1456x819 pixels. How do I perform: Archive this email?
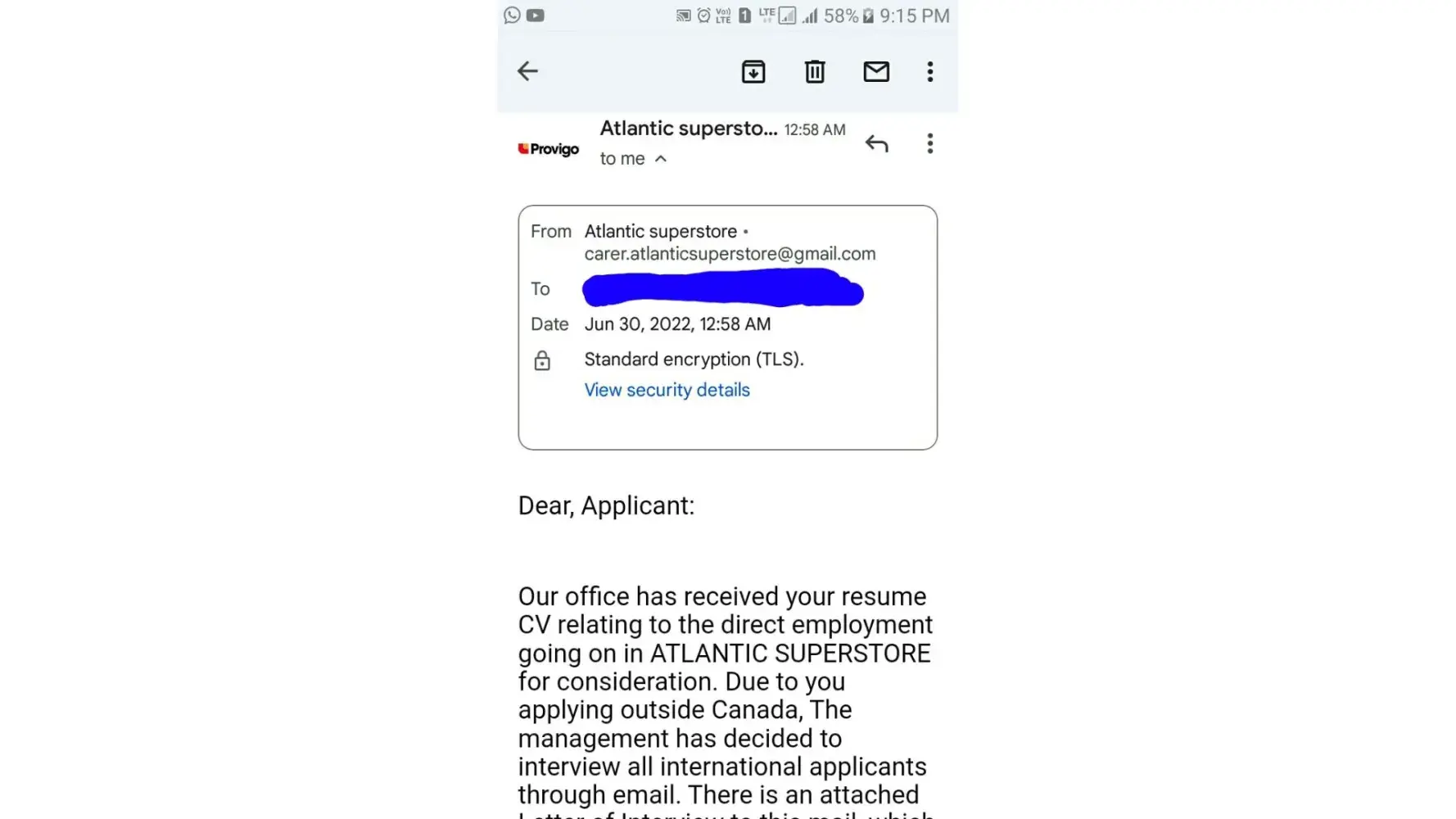coord(753,72)
